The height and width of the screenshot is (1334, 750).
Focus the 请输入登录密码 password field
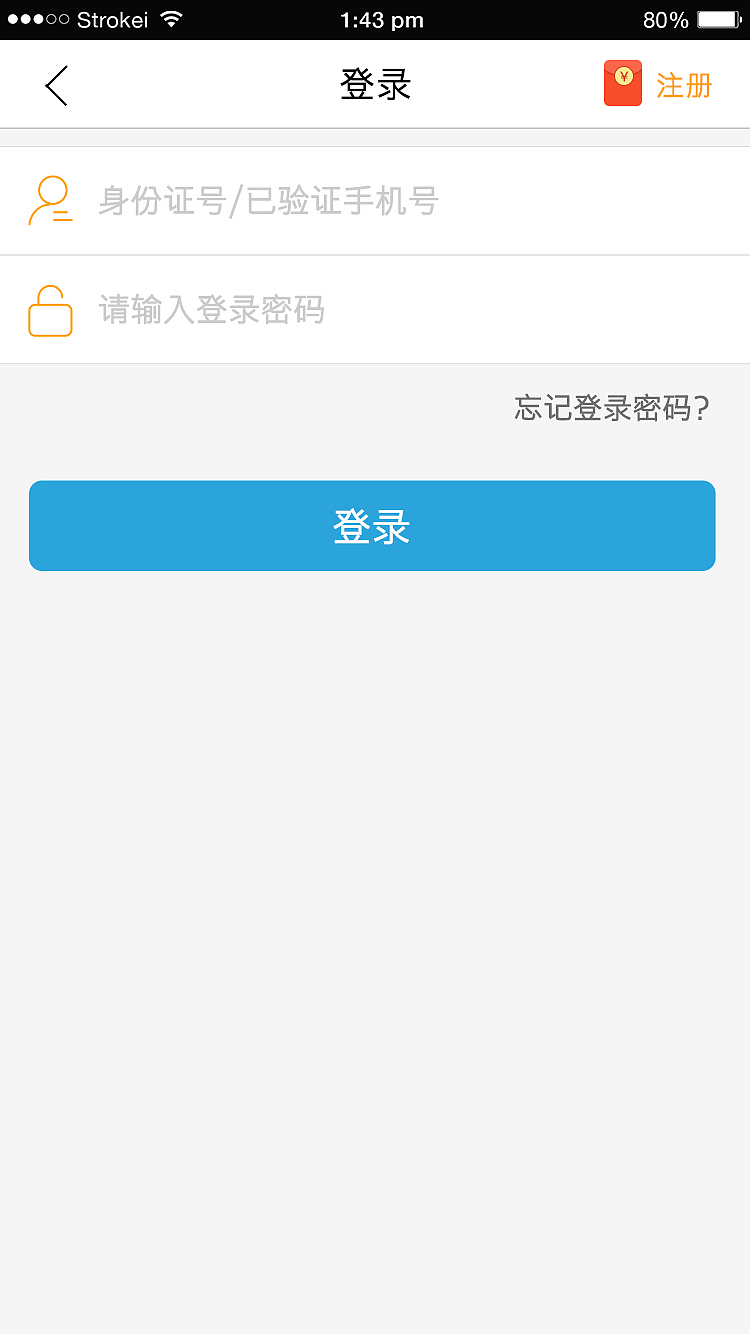[300, 310]
